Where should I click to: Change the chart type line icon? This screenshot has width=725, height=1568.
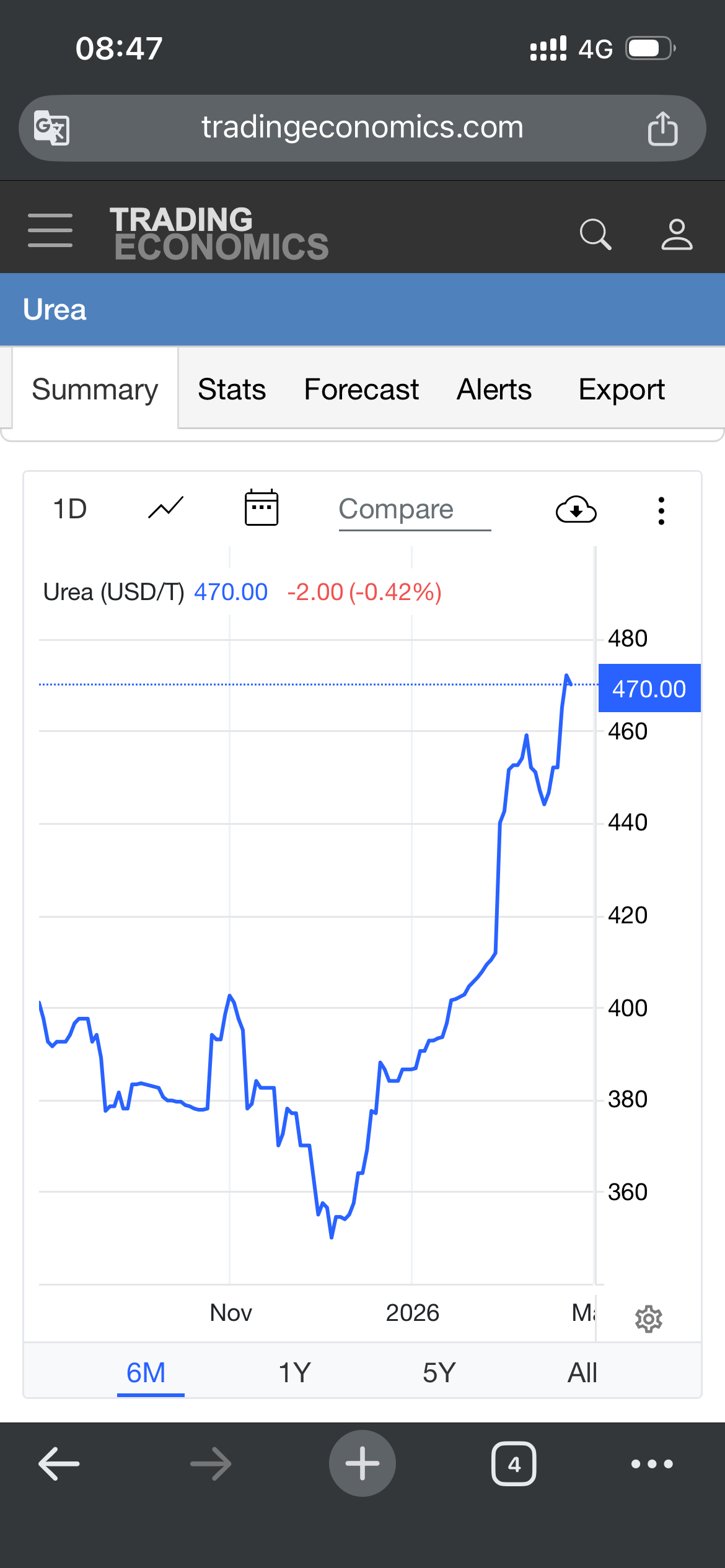[166, 509]
